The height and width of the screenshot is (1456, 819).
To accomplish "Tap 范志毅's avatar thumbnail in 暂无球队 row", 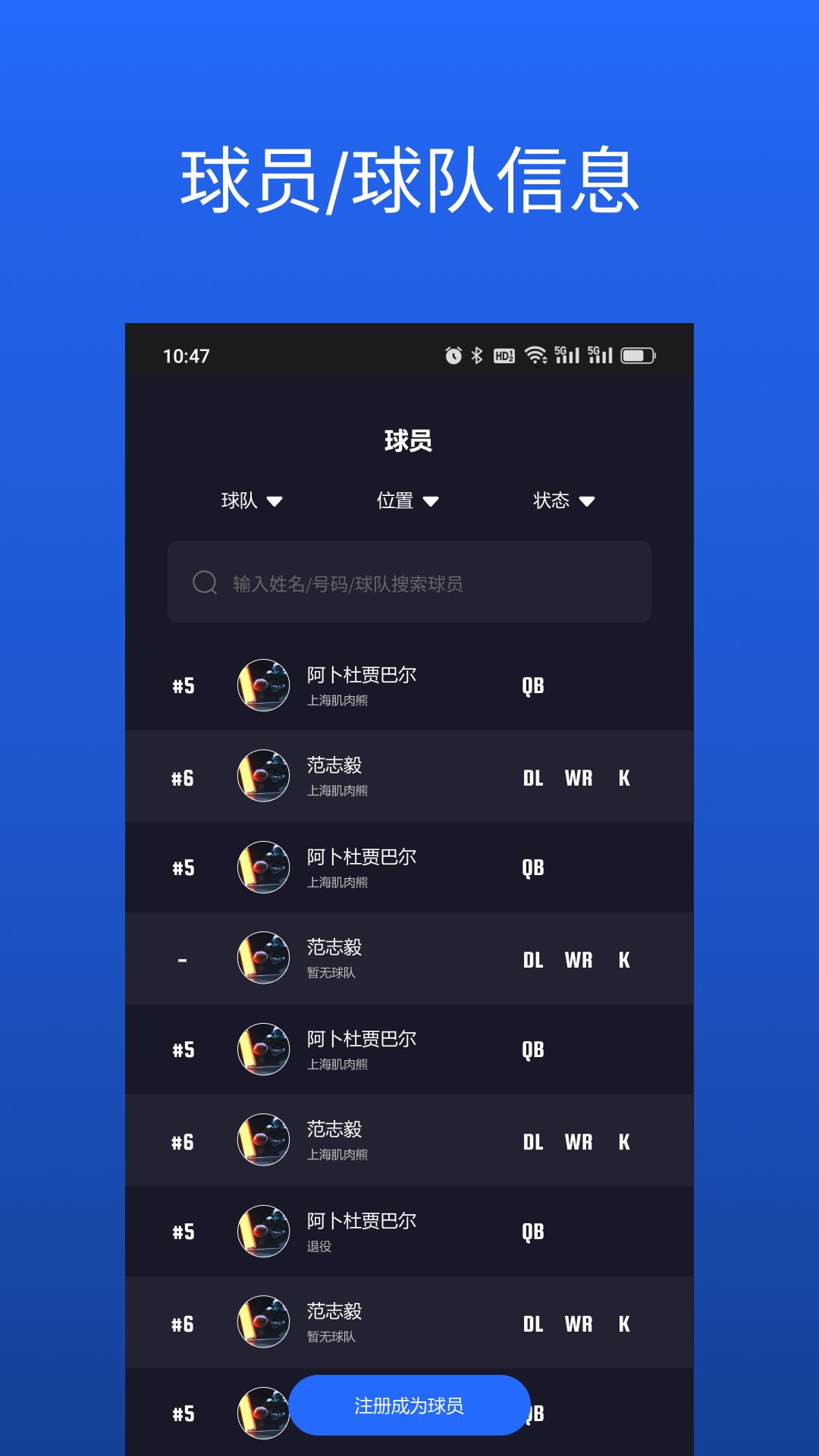I will coord(262,958).
